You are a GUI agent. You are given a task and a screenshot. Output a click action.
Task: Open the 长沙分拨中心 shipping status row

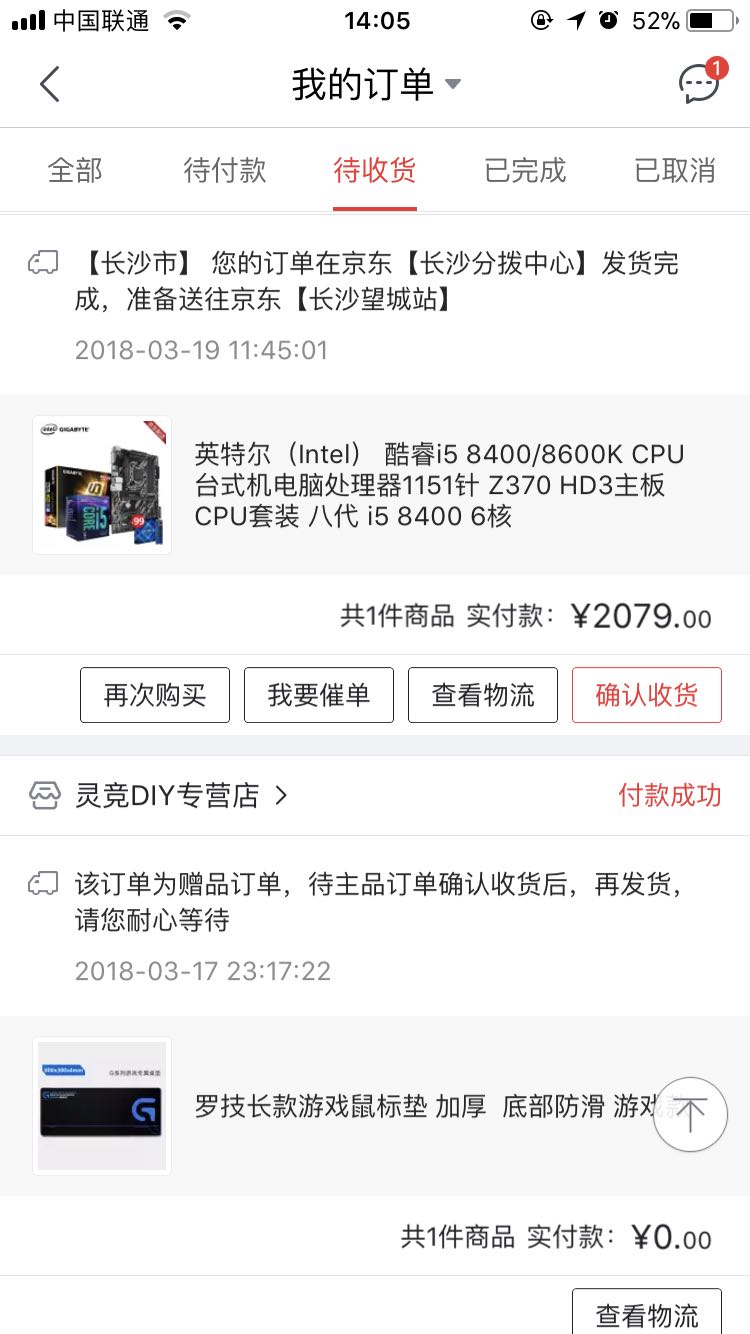(375, 305)
